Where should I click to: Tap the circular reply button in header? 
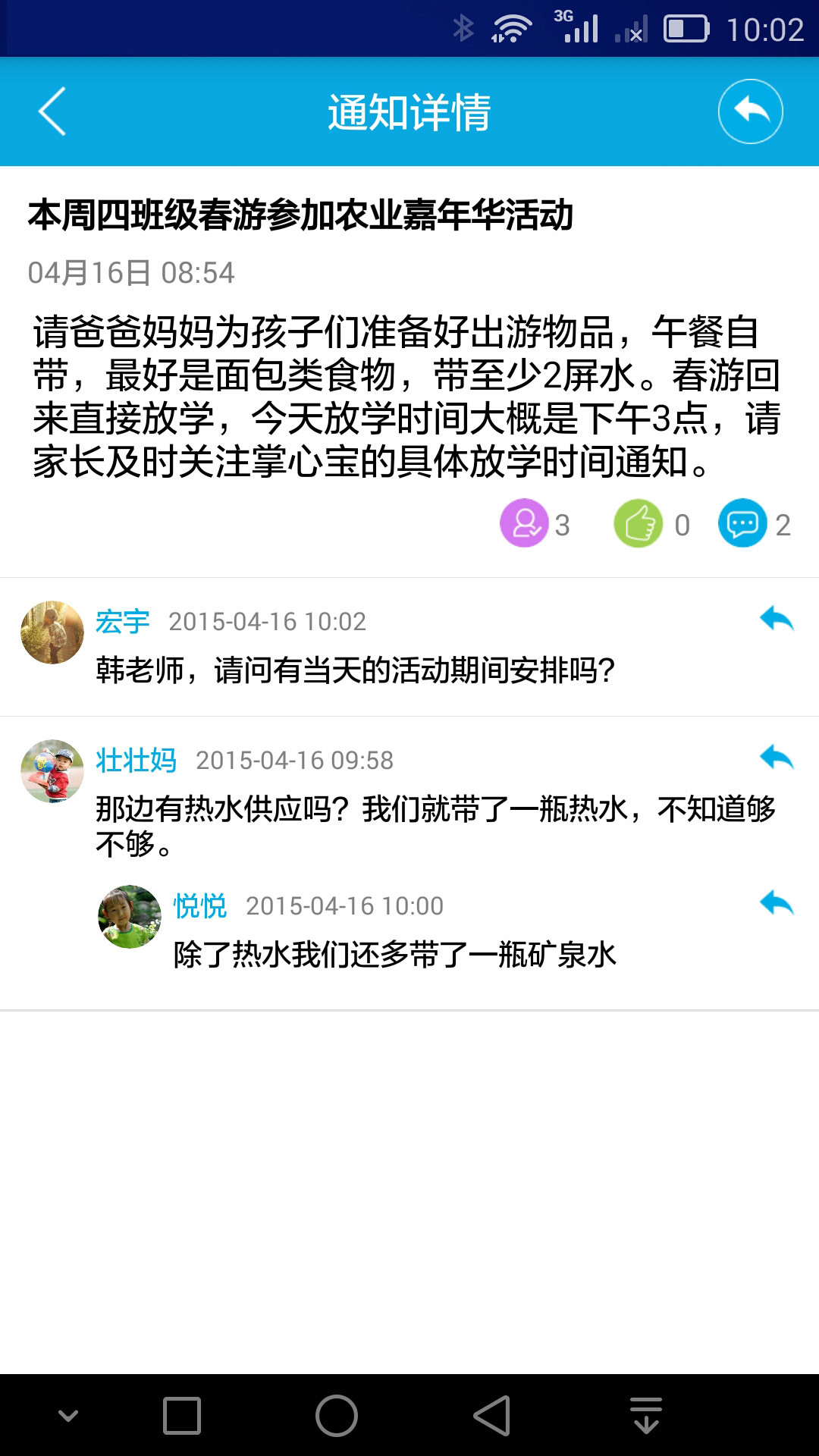[750, 111]
